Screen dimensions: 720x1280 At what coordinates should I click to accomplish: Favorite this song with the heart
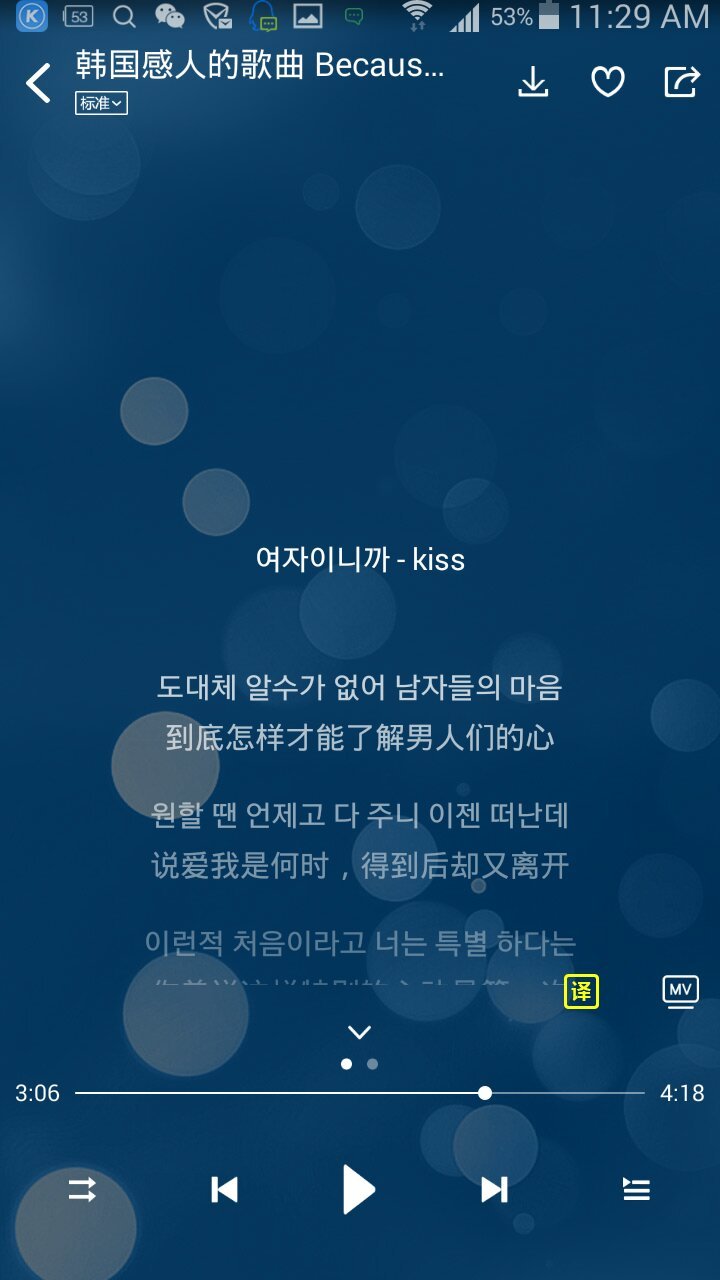(608, 82)
